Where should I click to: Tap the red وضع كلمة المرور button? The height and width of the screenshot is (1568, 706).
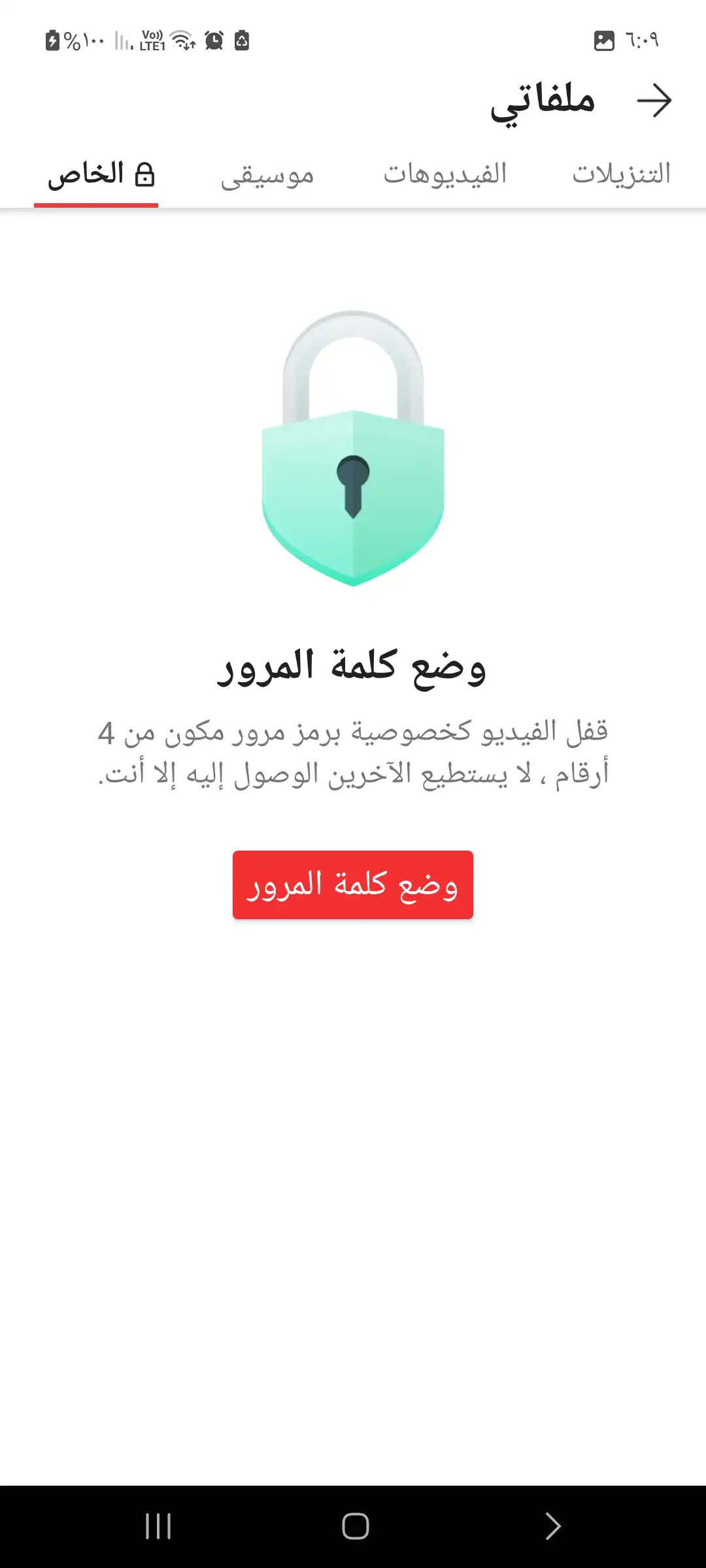pos(353,885)
